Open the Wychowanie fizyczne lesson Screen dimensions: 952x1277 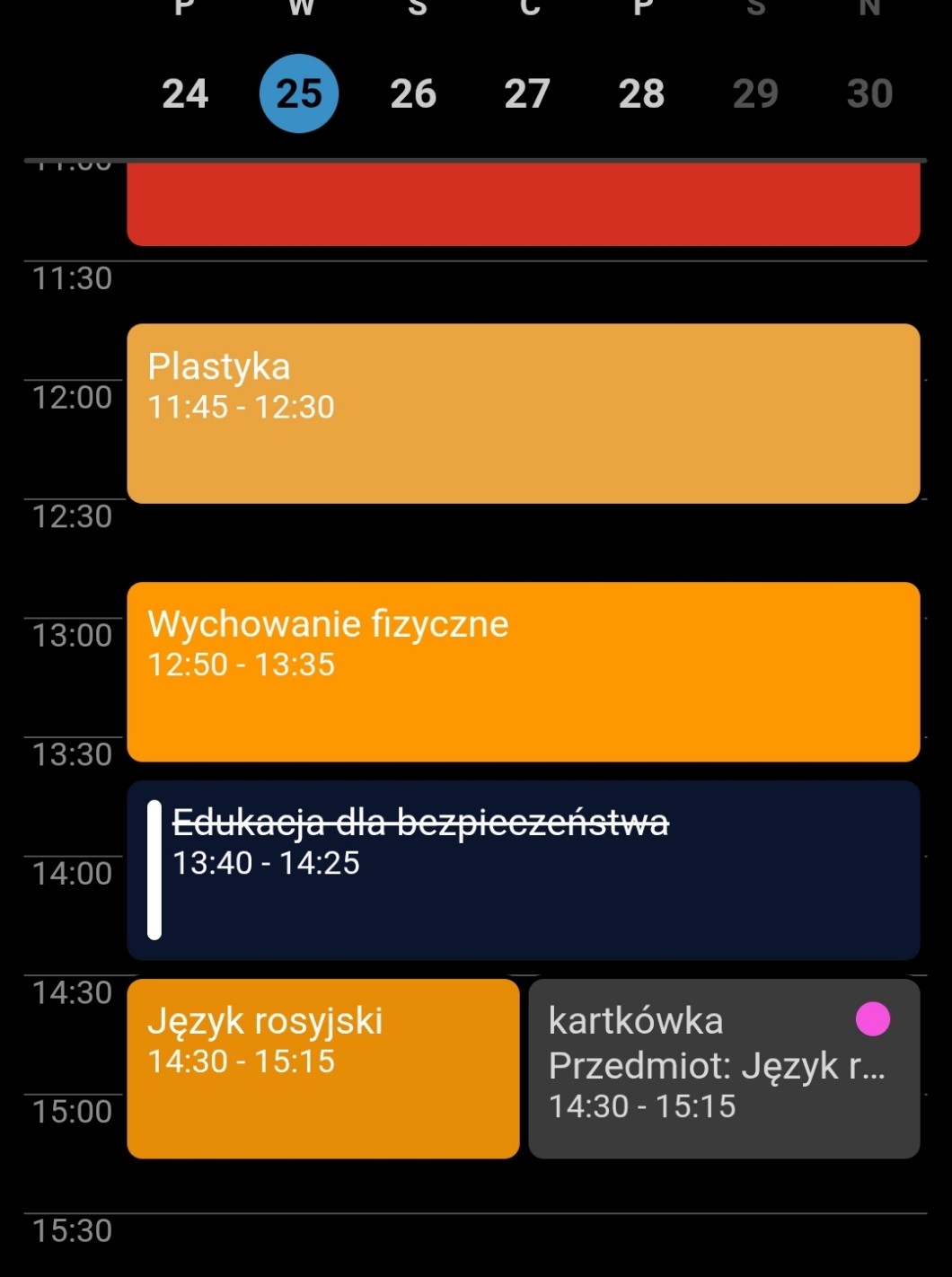(523, 672)
